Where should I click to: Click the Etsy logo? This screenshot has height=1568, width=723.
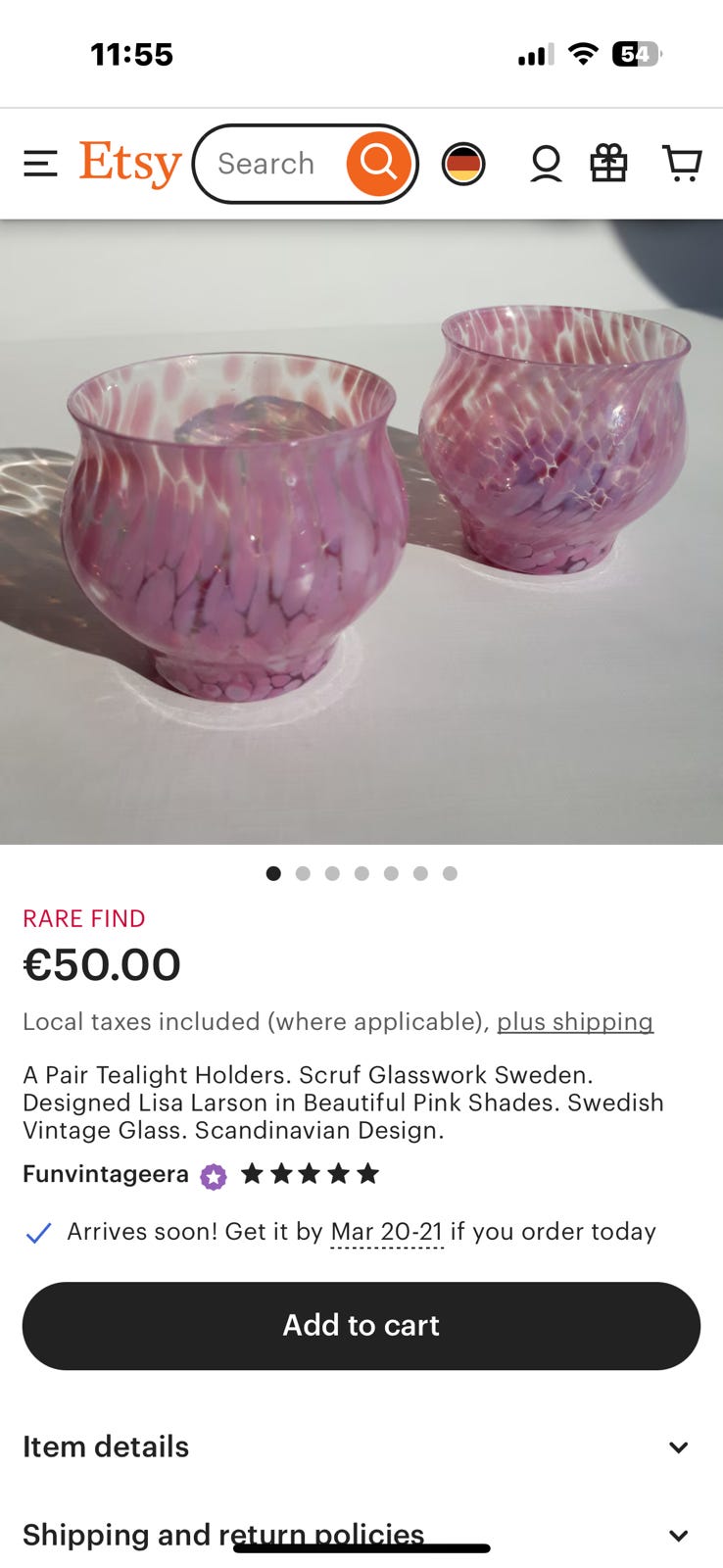click(128, 163)
